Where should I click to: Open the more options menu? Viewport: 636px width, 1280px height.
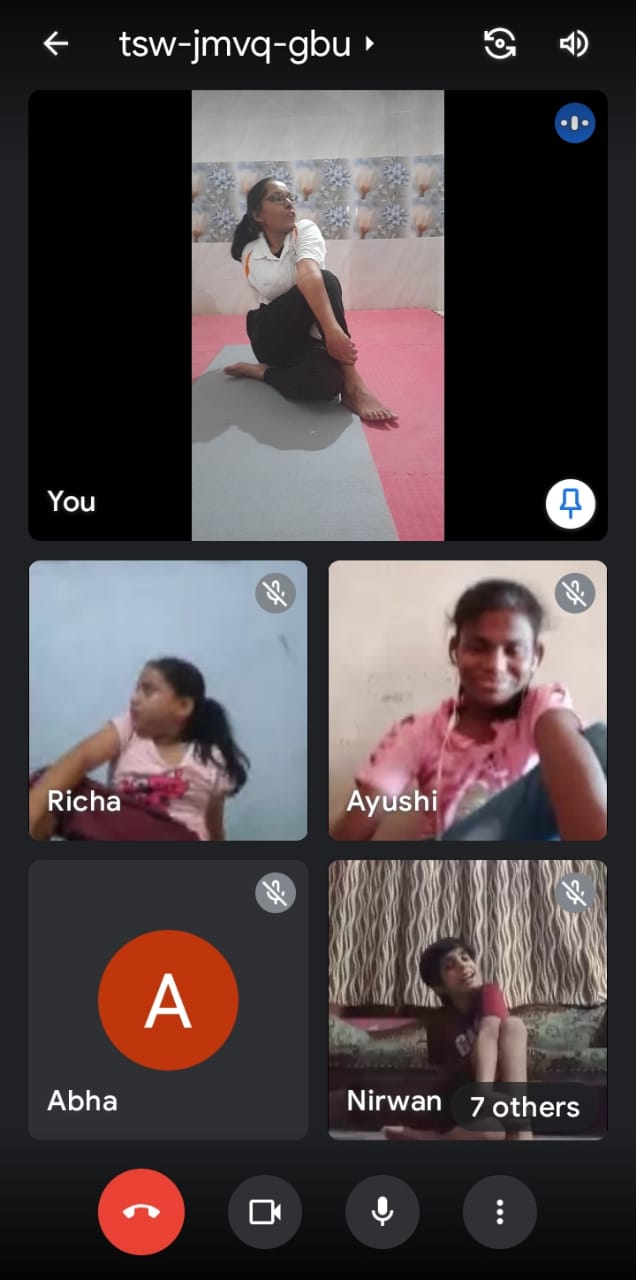point(499,1212)
